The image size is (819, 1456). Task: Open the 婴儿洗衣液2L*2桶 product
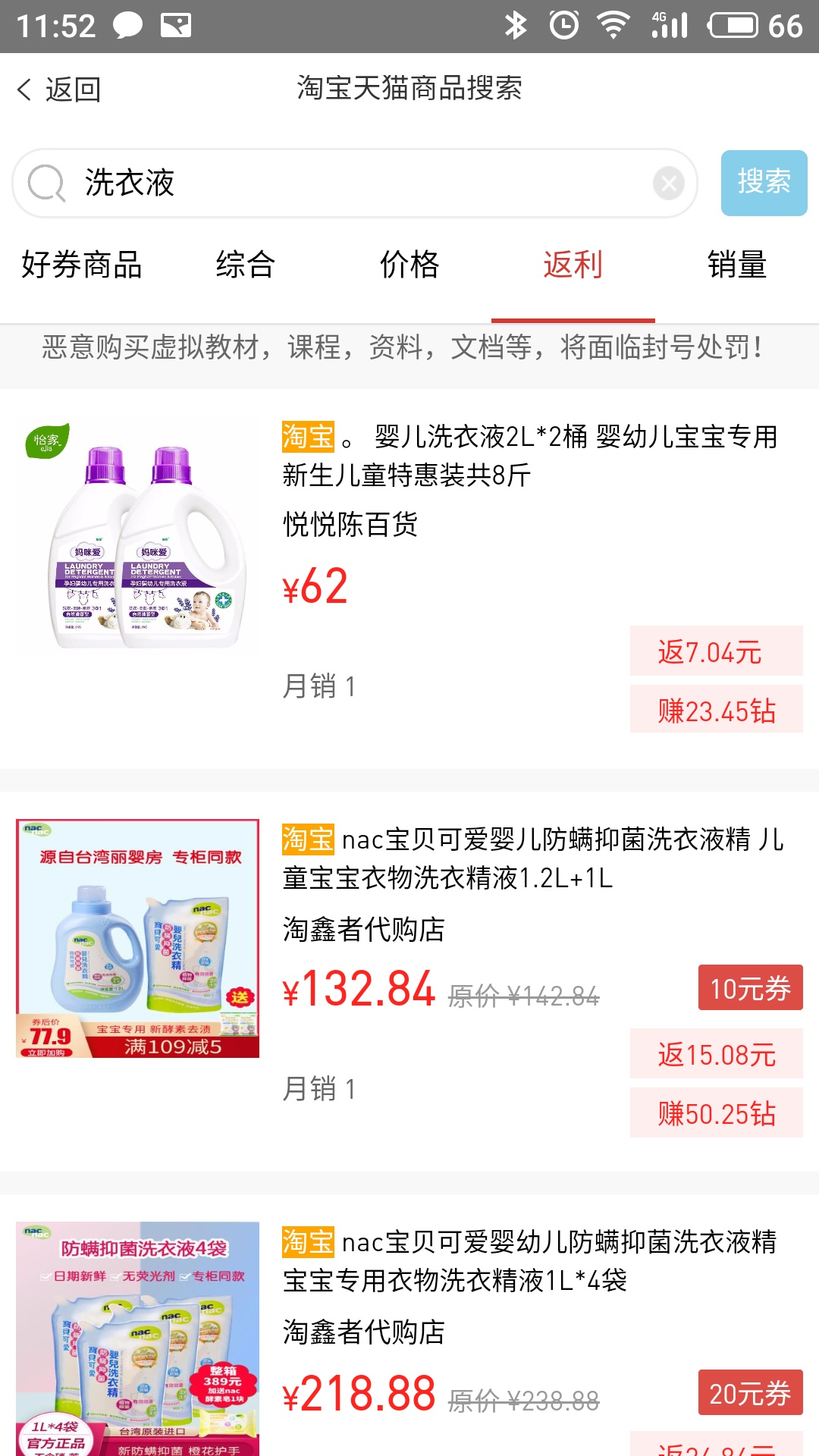[529, 456]
